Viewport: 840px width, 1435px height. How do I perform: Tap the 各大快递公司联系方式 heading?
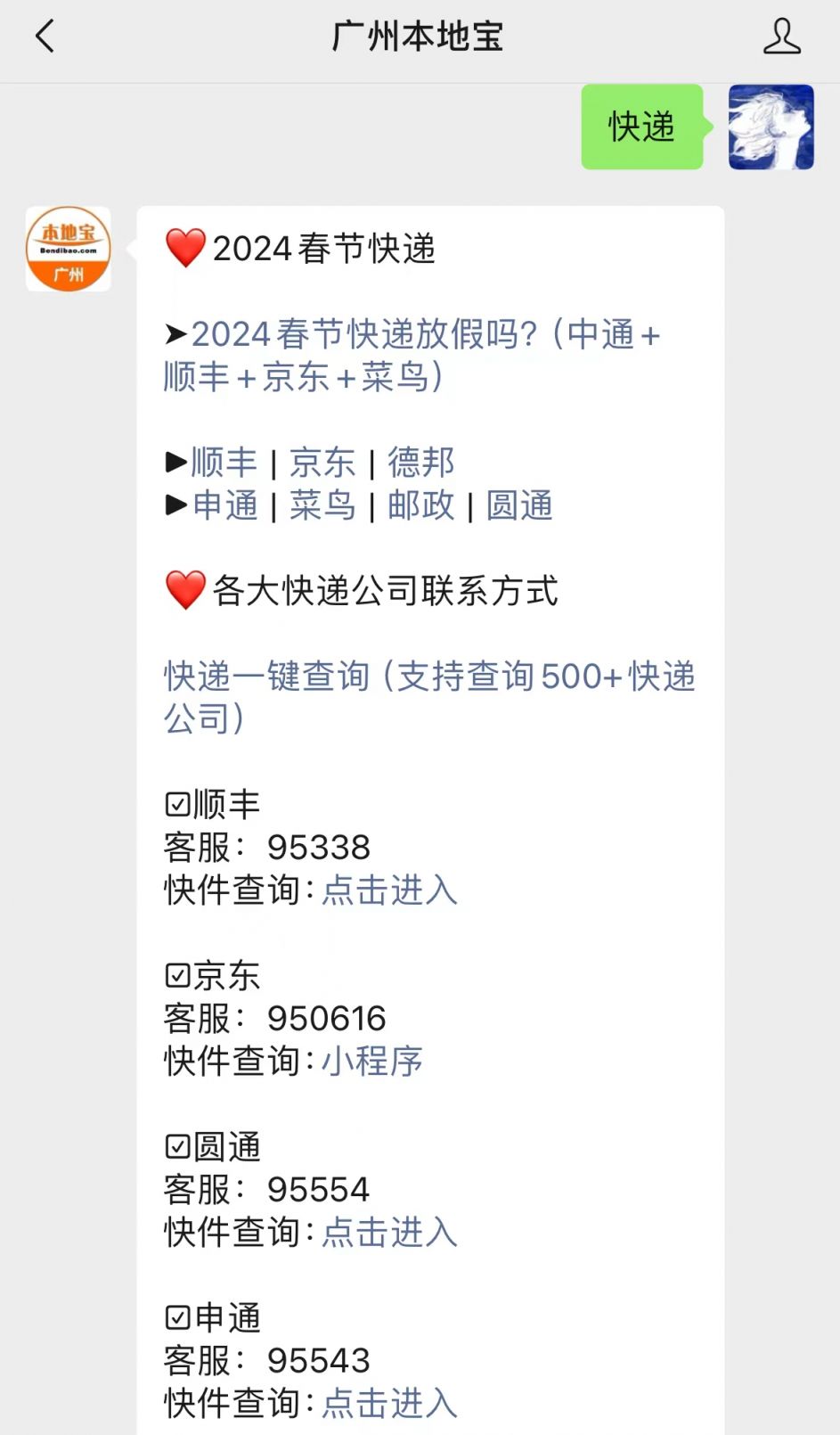pyautogui.click(x=363, y=591)
